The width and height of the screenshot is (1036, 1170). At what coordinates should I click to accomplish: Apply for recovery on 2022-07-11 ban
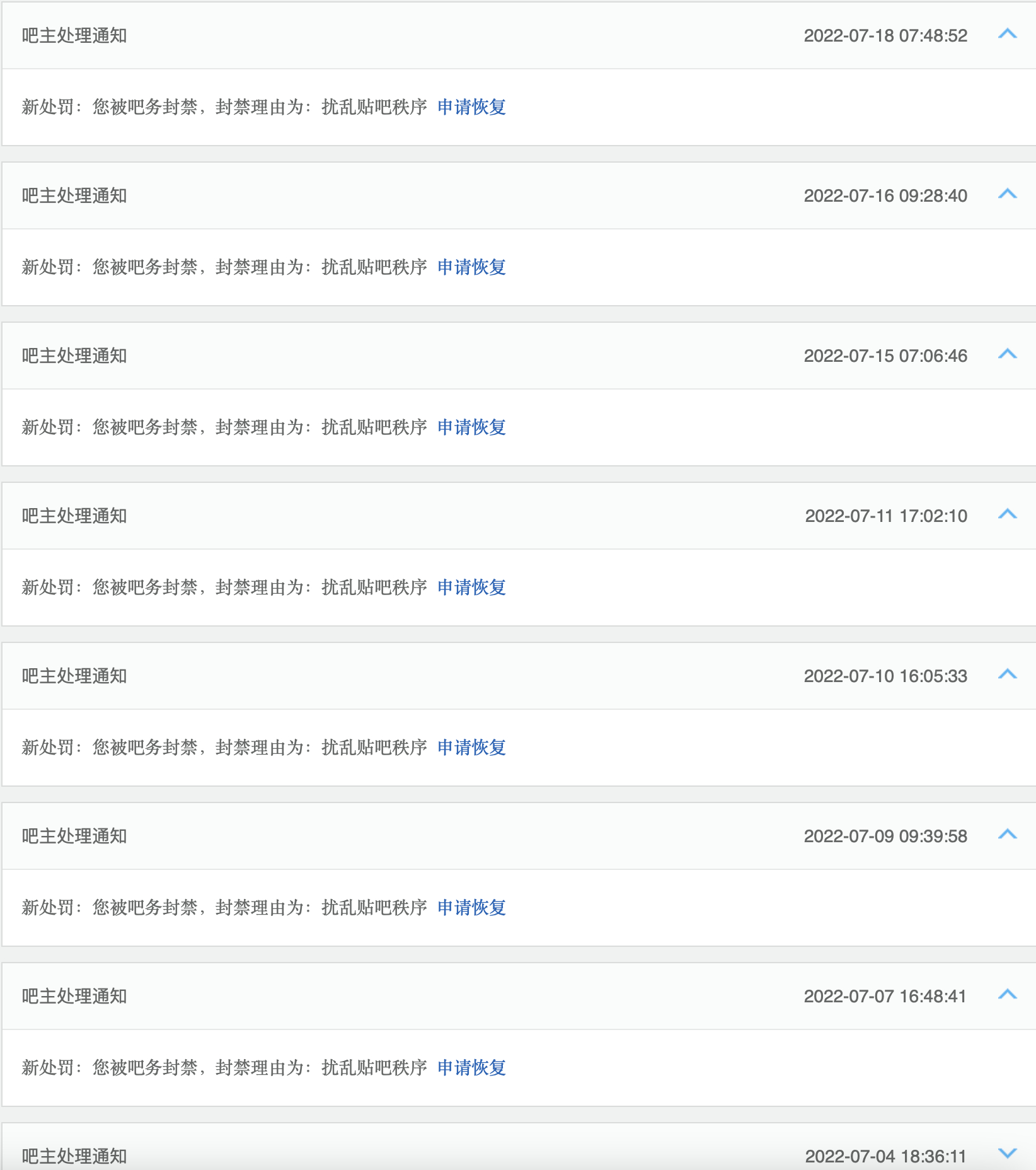[471, 588]
